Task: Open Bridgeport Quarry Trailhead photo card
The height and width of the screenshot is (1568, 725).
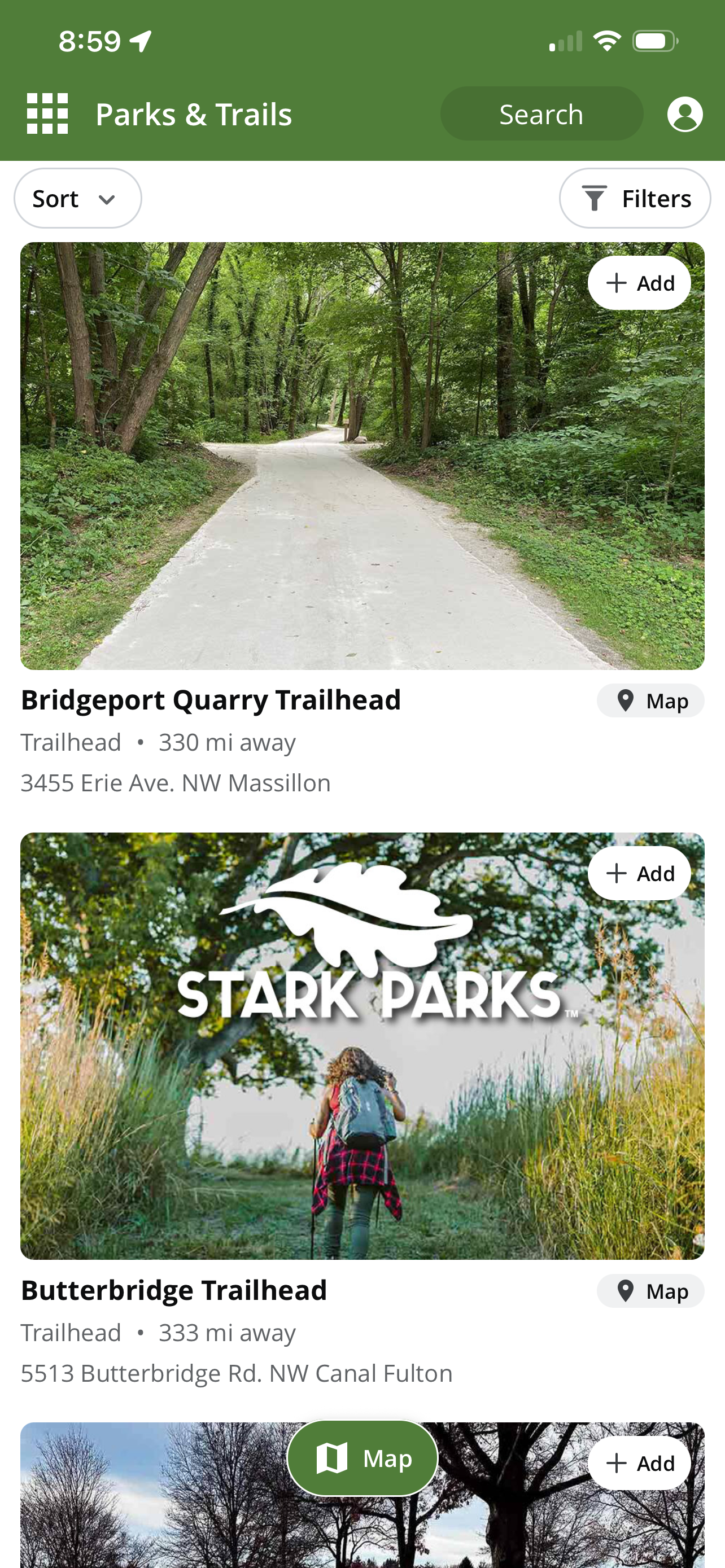Action: (x=362, y=456)
